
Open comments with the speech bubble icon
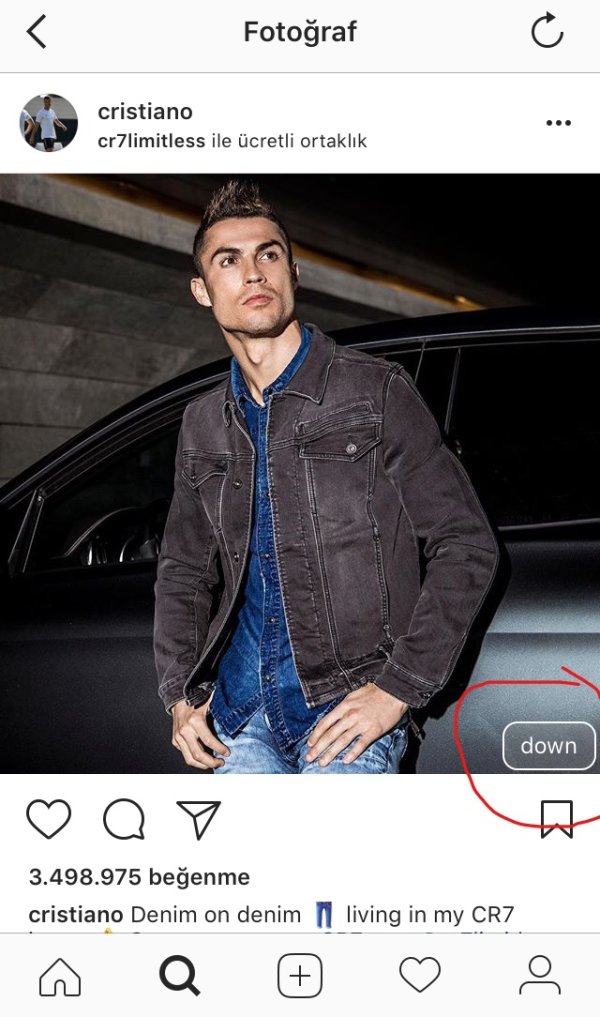pyautogui.click(x=124, y=820)
